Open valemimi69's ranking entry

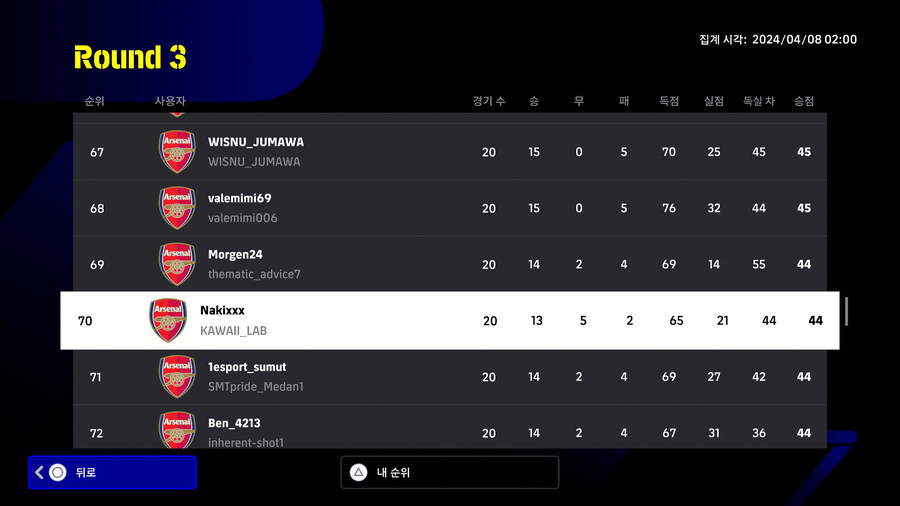(449, 208)
